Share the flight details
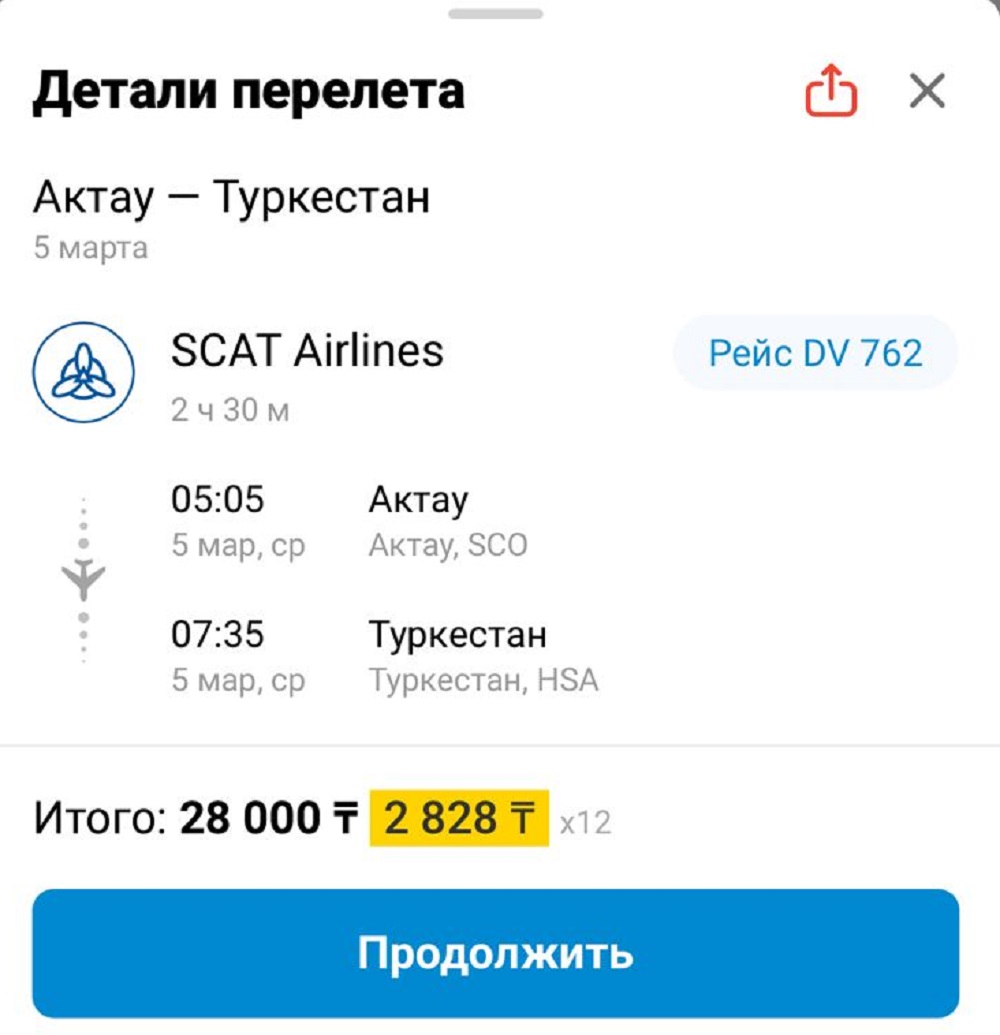Screen dimensions: 1000x1035 point(831,93)
